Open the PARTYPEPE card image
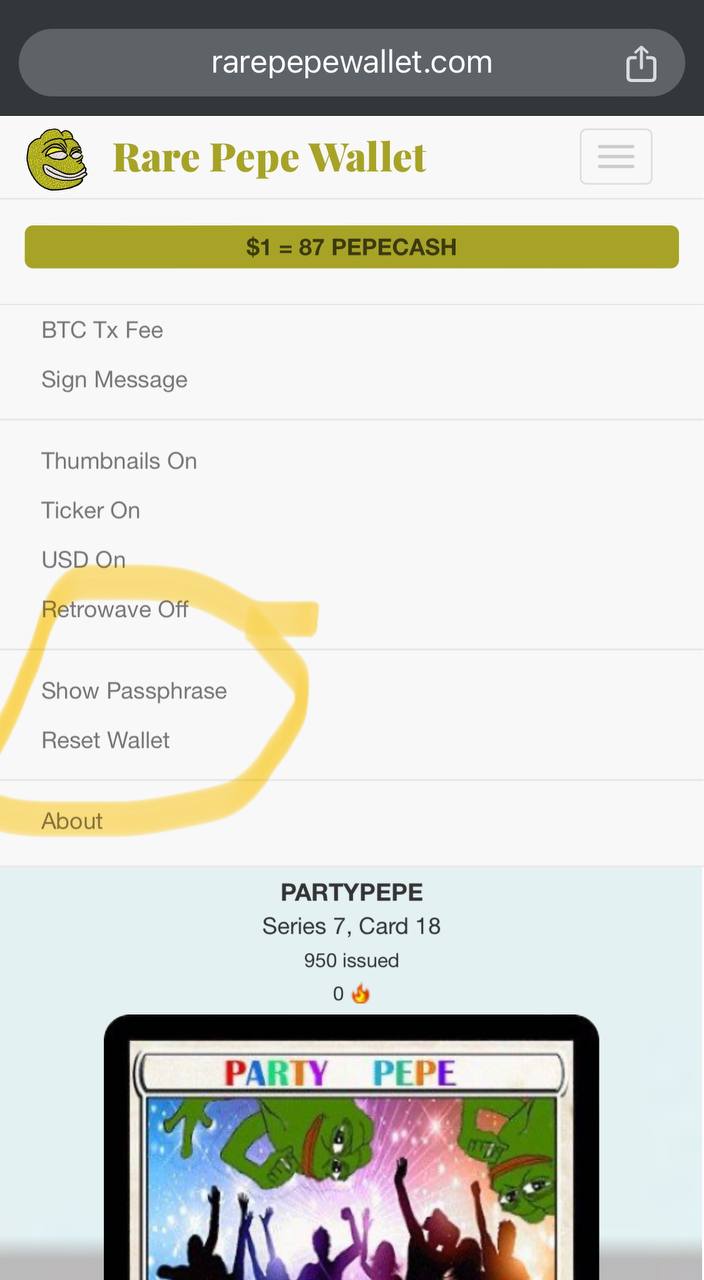 (x=352, y=1147)
